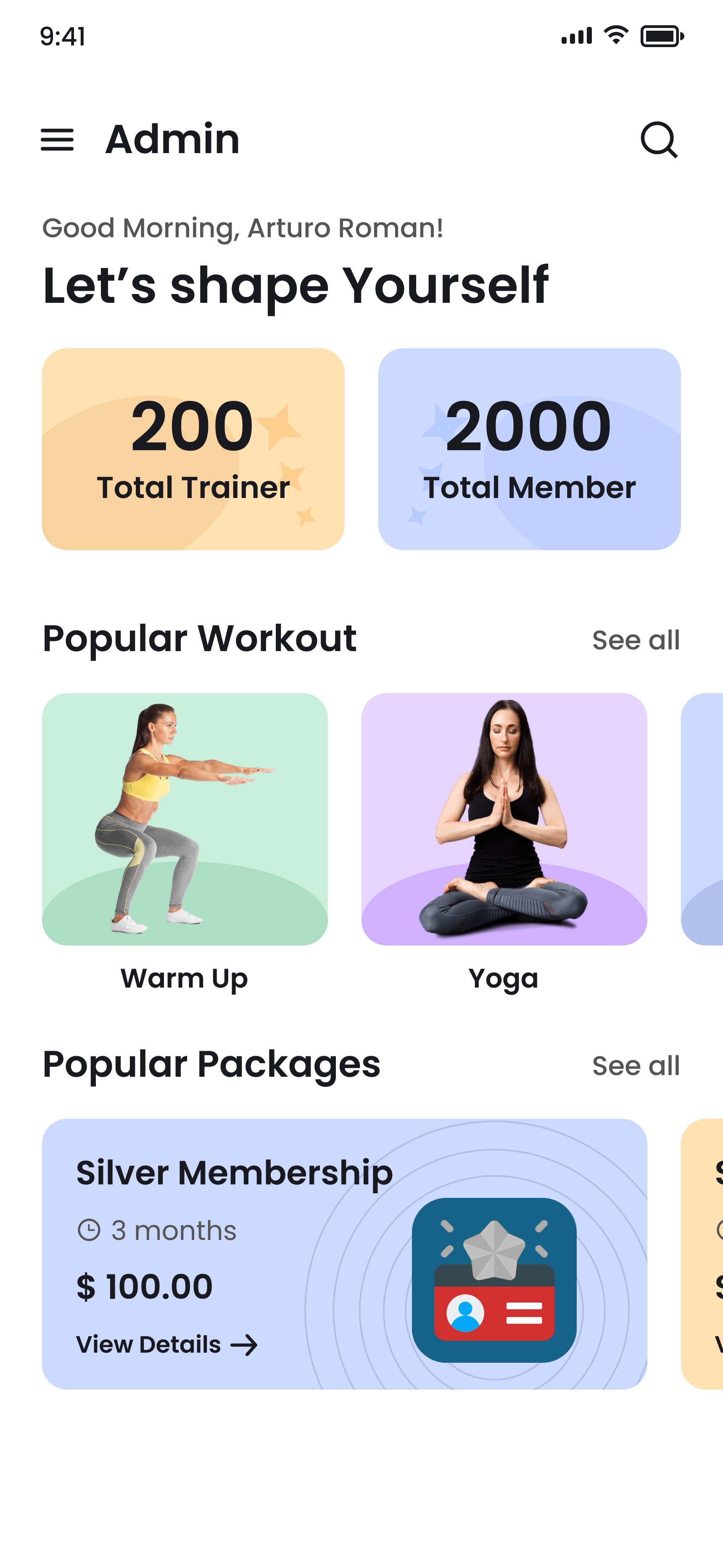This screenshot has height=1568, width=723.
Task: Open the hamburger drawer menu
Action: (57, 139)
